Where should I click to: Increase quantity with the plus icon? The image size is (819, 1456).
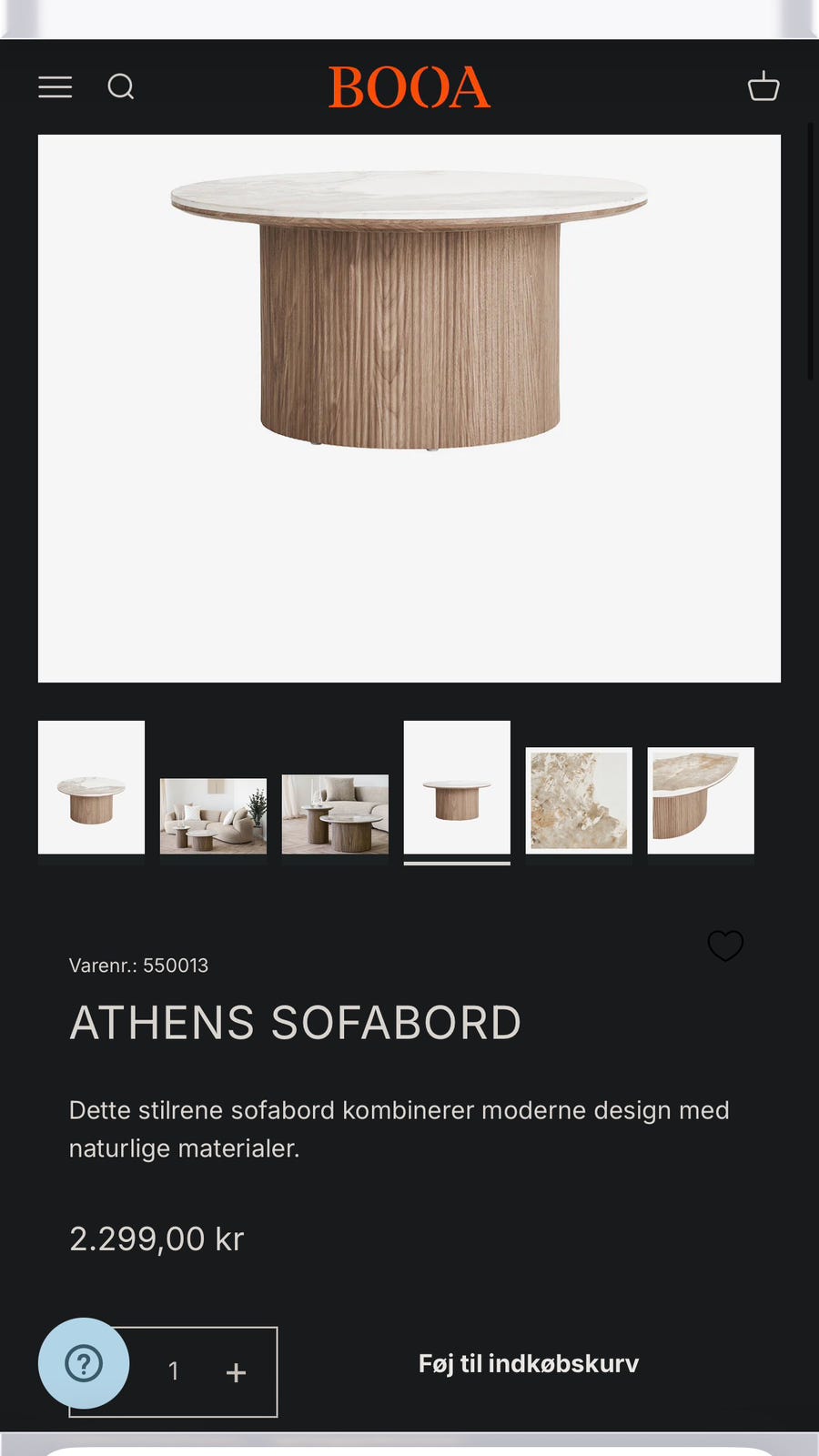(x=237, y=1371)
